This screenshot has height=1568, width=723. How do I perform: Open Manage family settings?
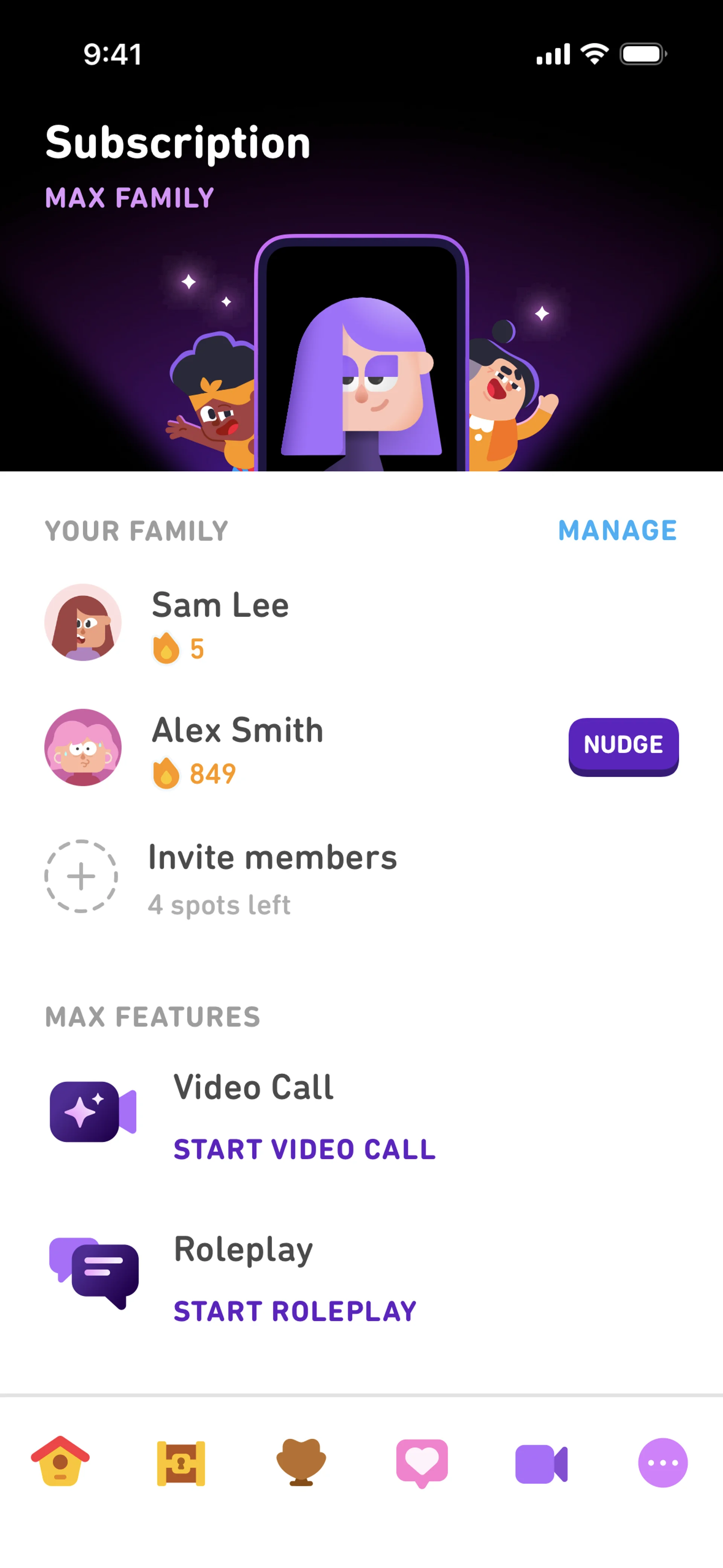click(x=617, y=531)
